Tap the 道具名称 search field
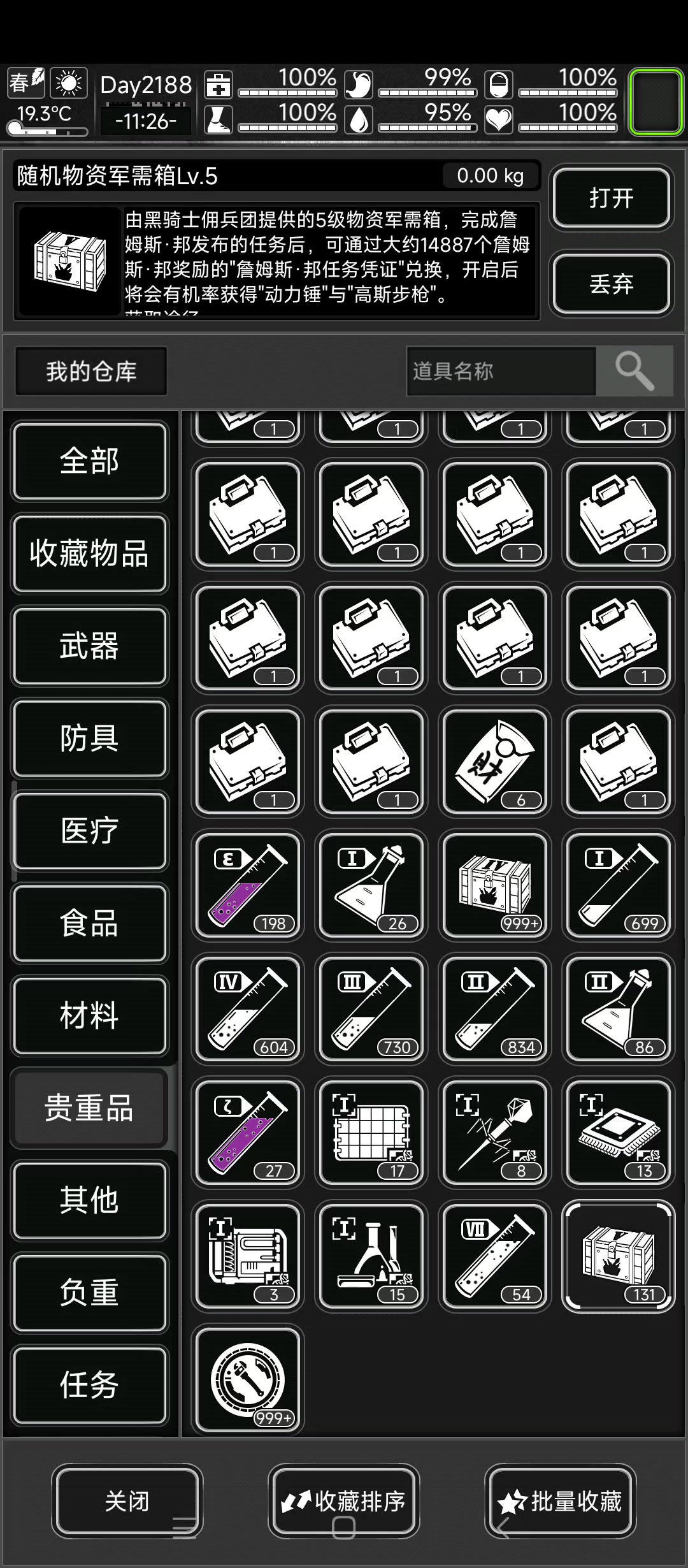The image size is (688, 1568). click(501, 371)
